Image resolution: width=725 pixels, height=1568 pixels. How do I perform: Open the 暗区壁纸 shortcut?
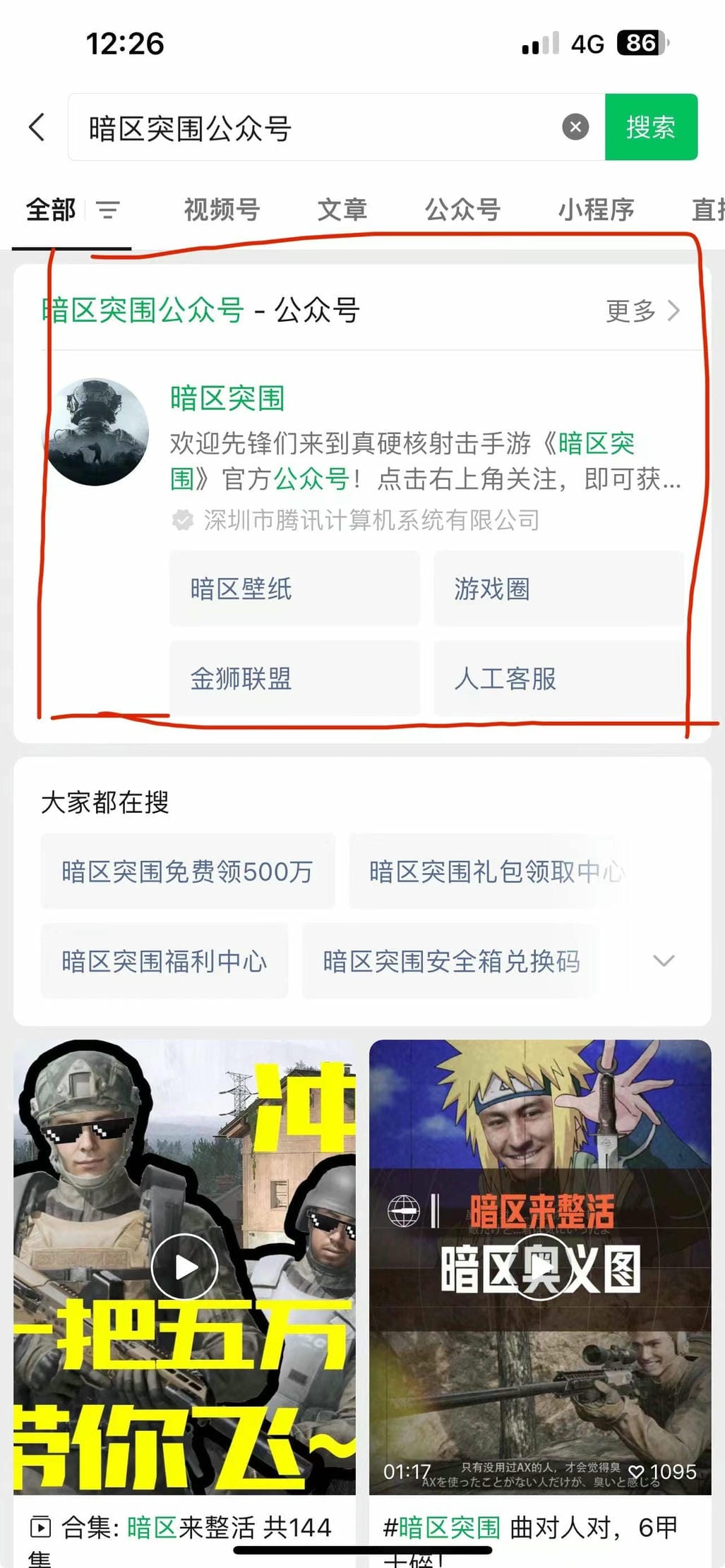click(294, 589)
